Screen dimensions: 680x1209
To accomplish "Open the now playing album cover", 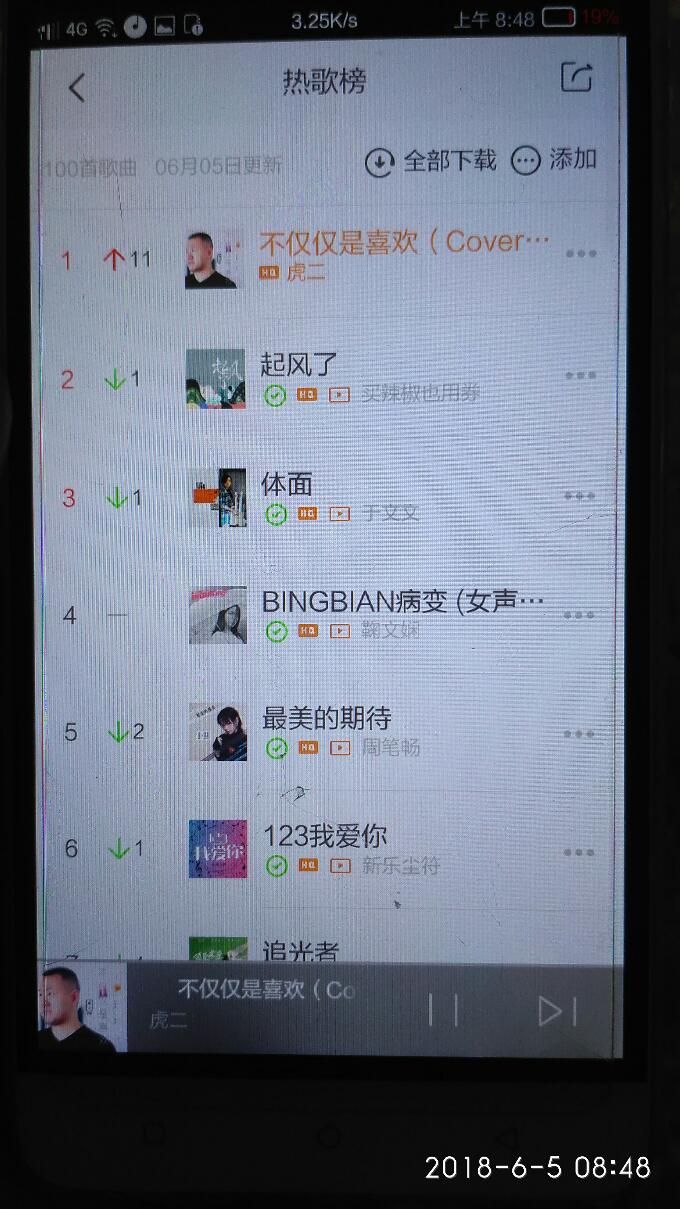I will 82,1008.
